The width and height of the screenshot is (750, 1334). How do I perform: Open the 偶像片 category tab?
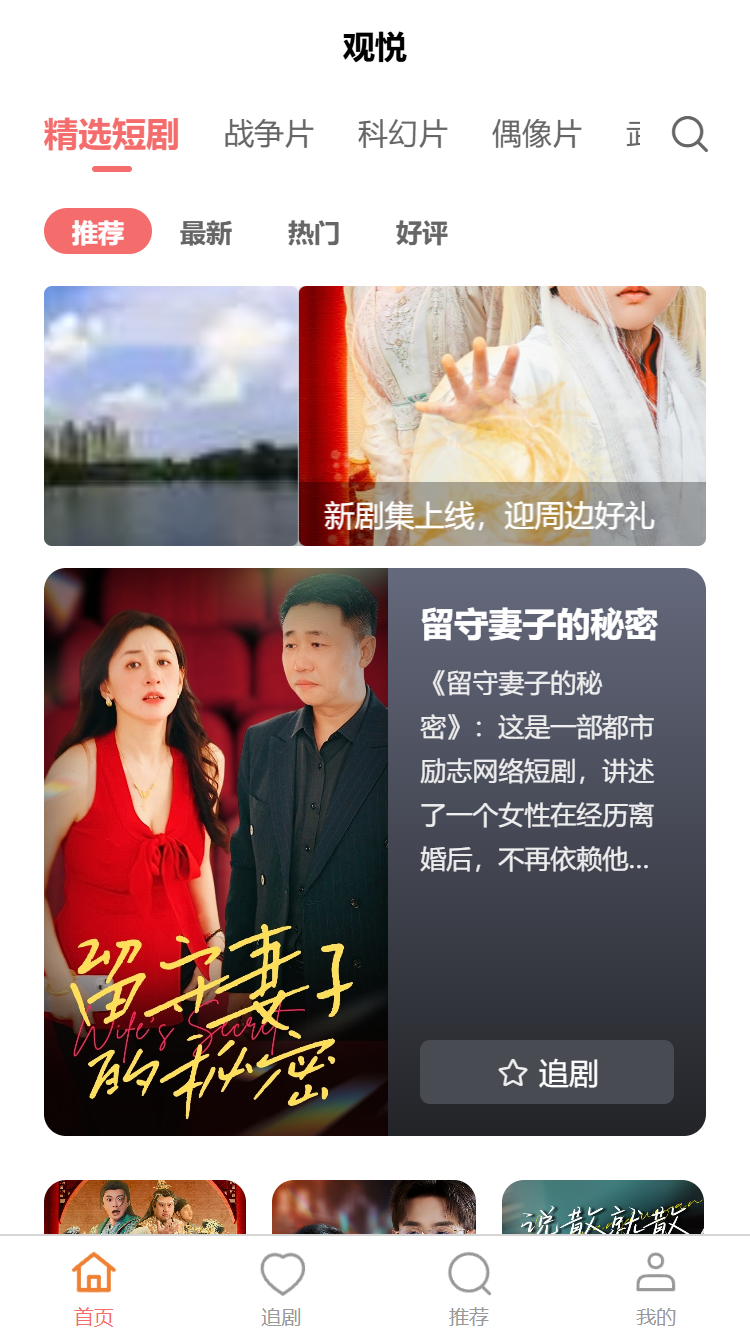coord(537,135)
